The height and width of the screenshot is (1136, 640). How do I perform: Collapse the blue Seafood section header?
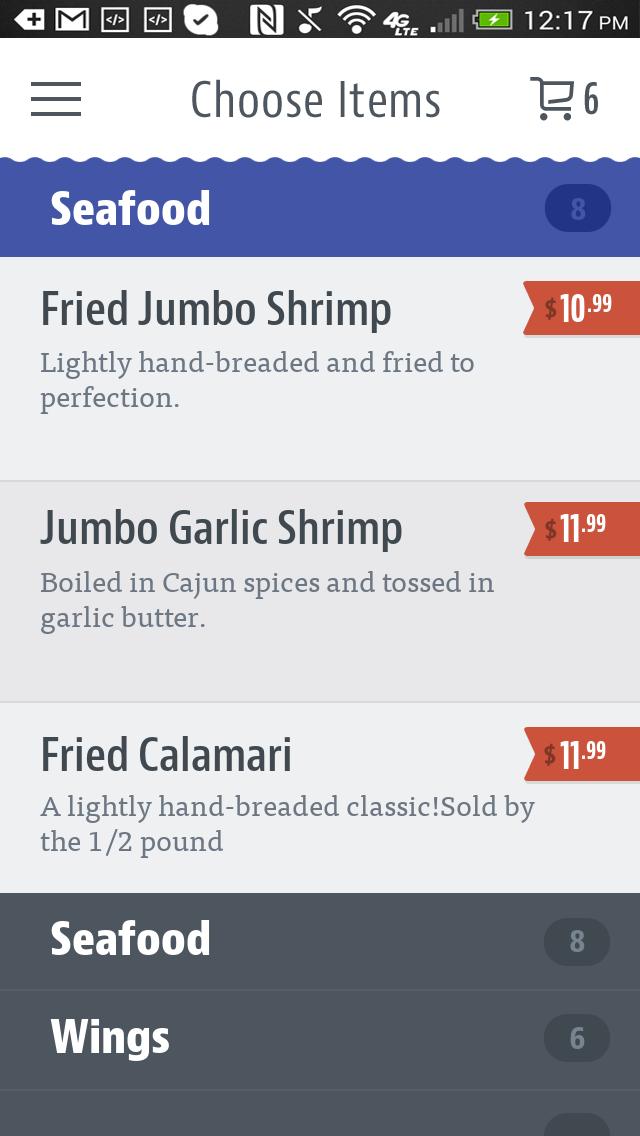(x=320, y=209)
